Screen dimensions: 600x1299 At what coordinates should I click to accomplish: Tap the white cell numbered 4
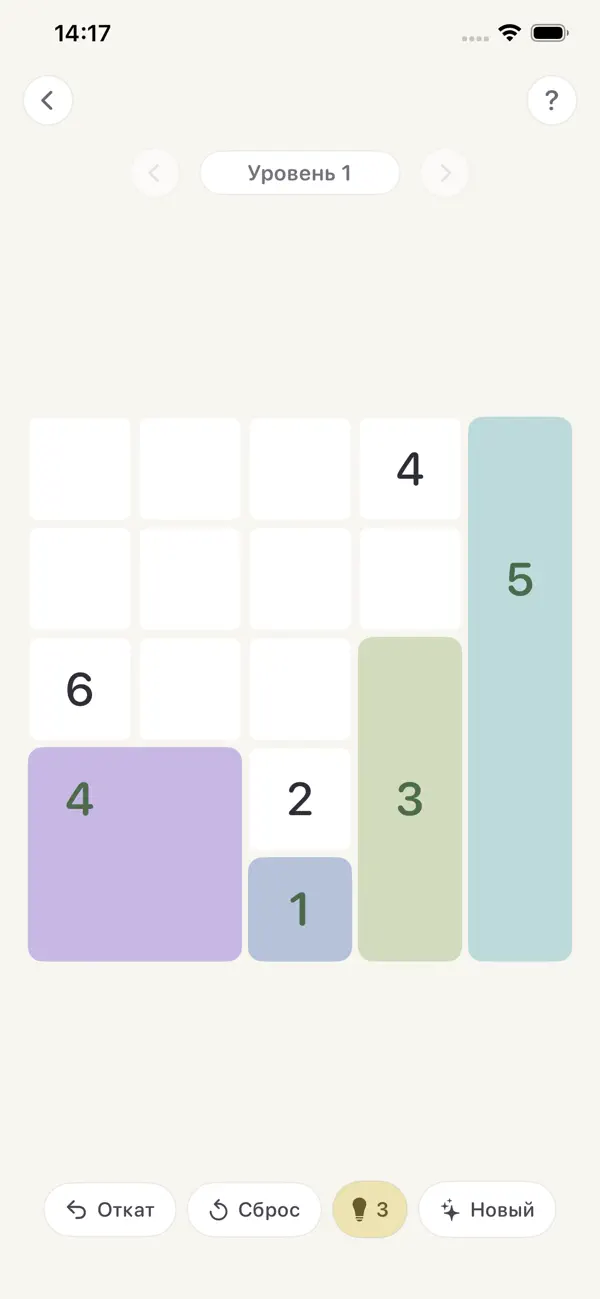410,469
